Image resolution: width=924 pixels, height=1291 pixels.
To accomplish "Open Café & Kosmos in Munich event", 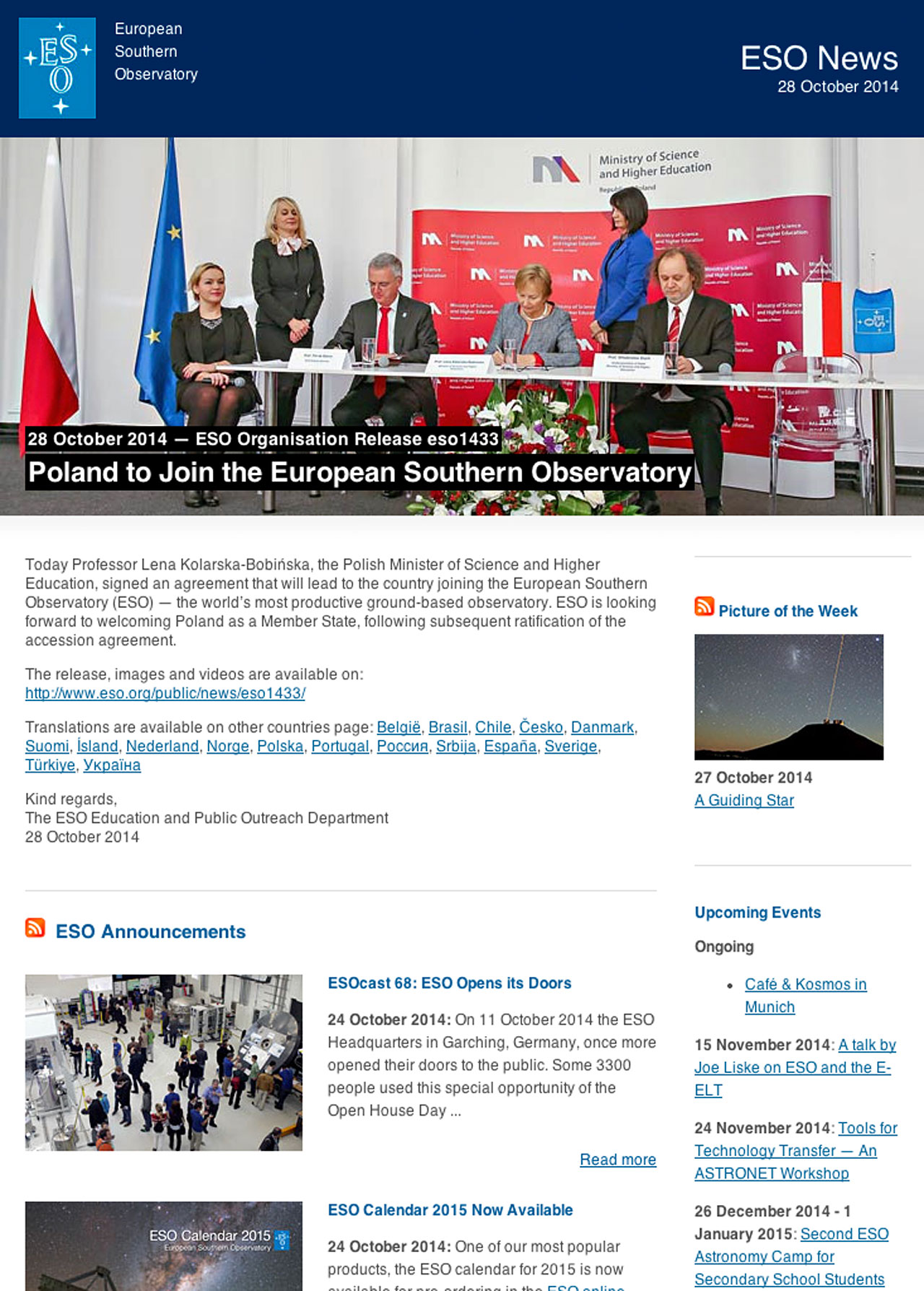I will click(x=805, y=985).
